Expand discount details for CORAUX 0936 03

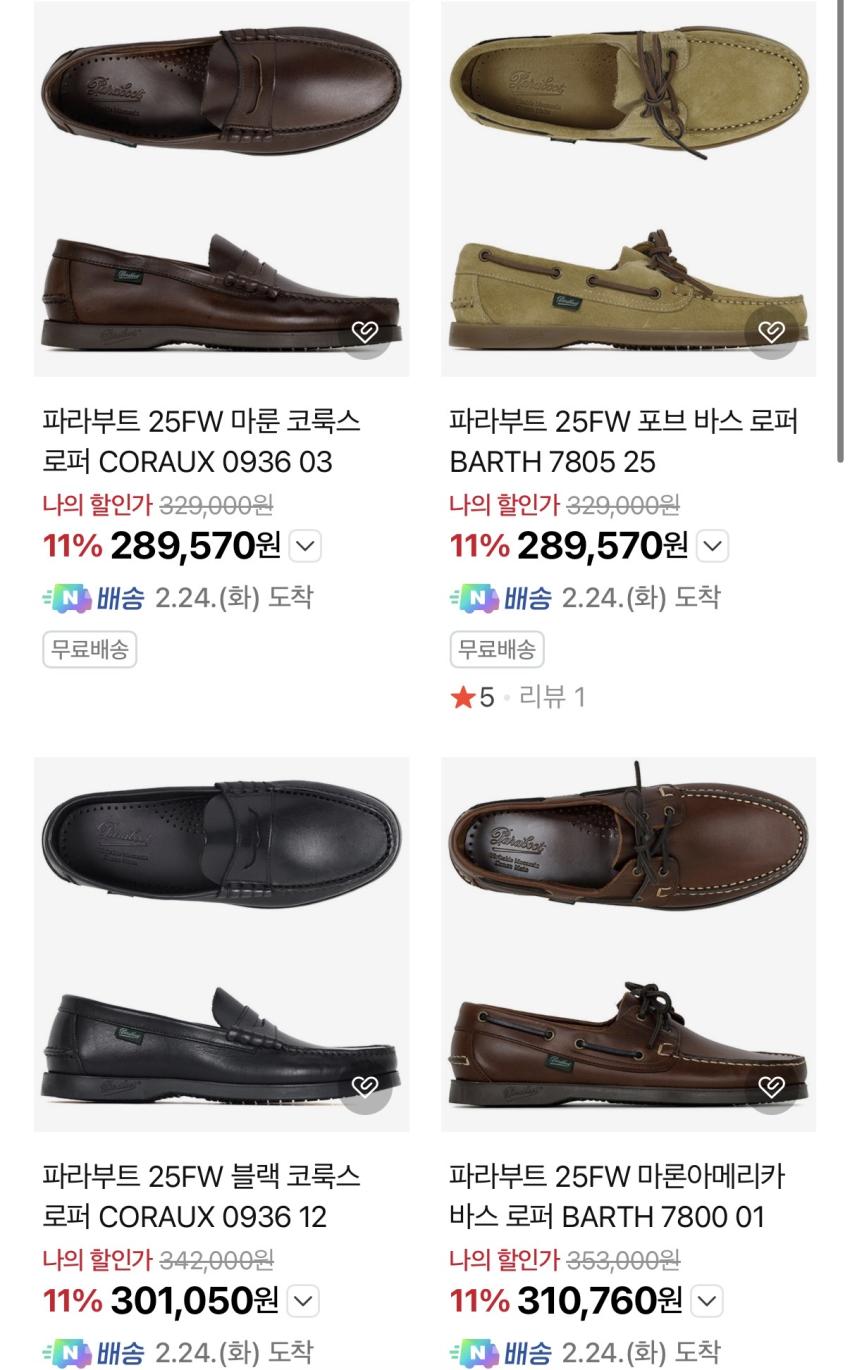click(x=305, y=546)
